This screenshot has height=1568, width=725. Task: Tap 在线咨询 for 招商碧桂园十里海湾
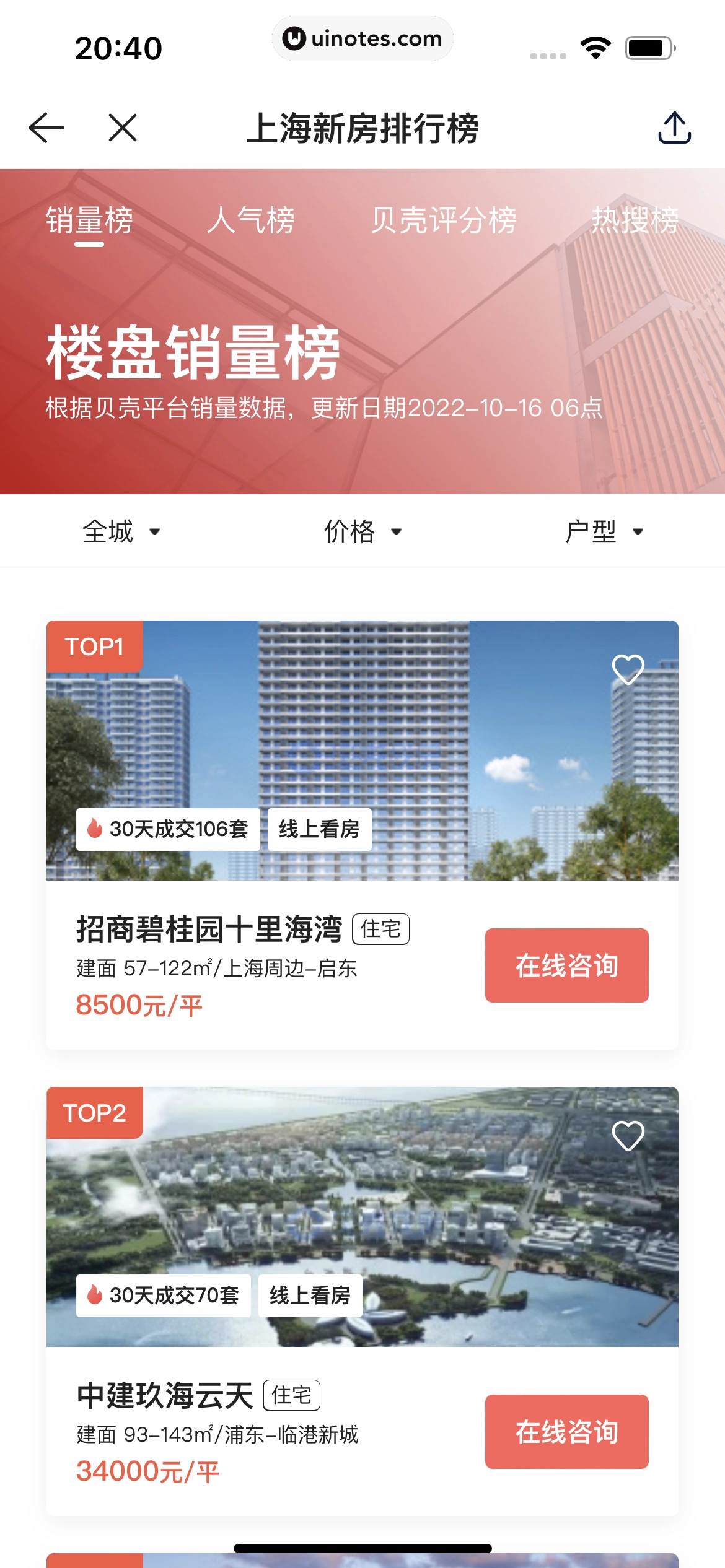point(566,965)
